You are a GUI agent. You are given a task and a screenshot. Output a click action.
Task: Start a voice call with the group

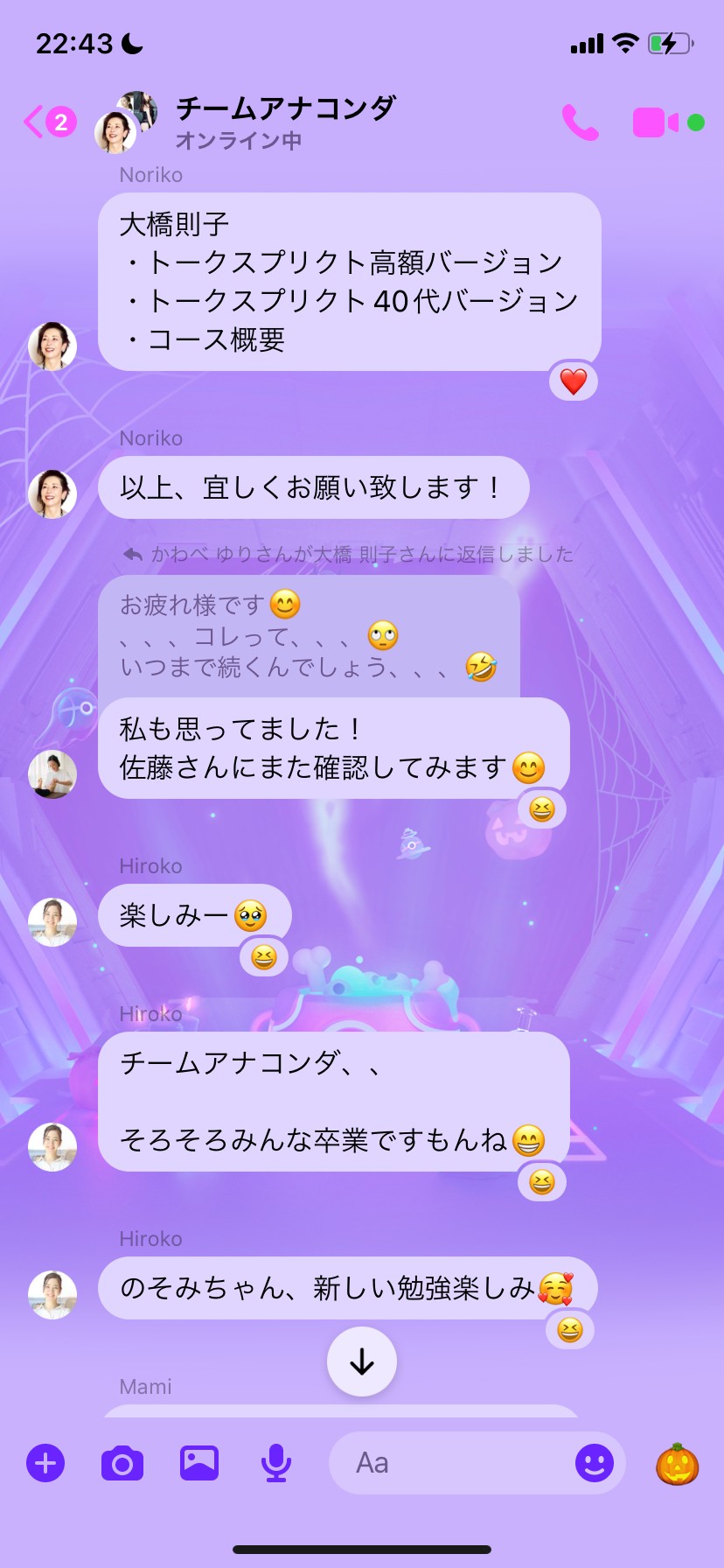[580, 122]
